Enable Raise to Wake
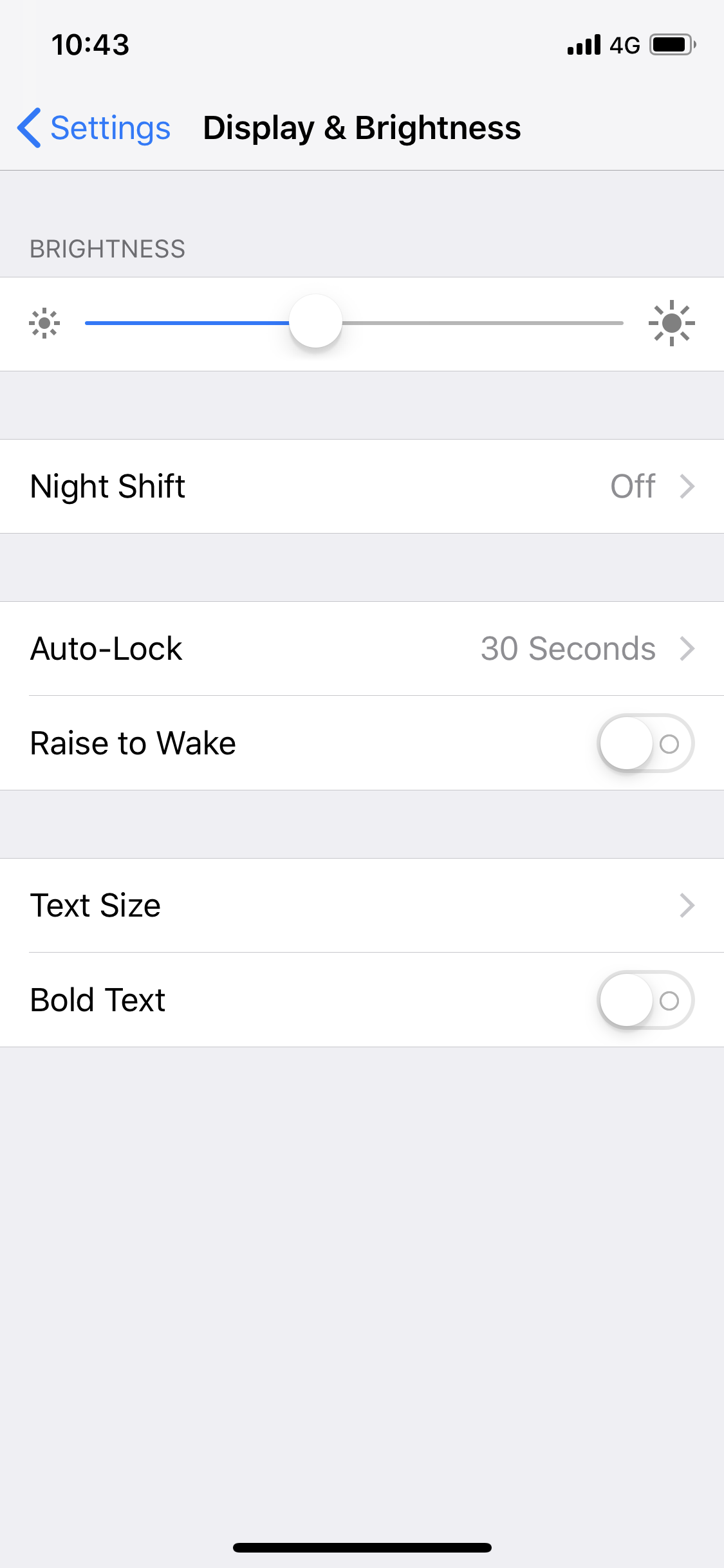 (645, 743)
